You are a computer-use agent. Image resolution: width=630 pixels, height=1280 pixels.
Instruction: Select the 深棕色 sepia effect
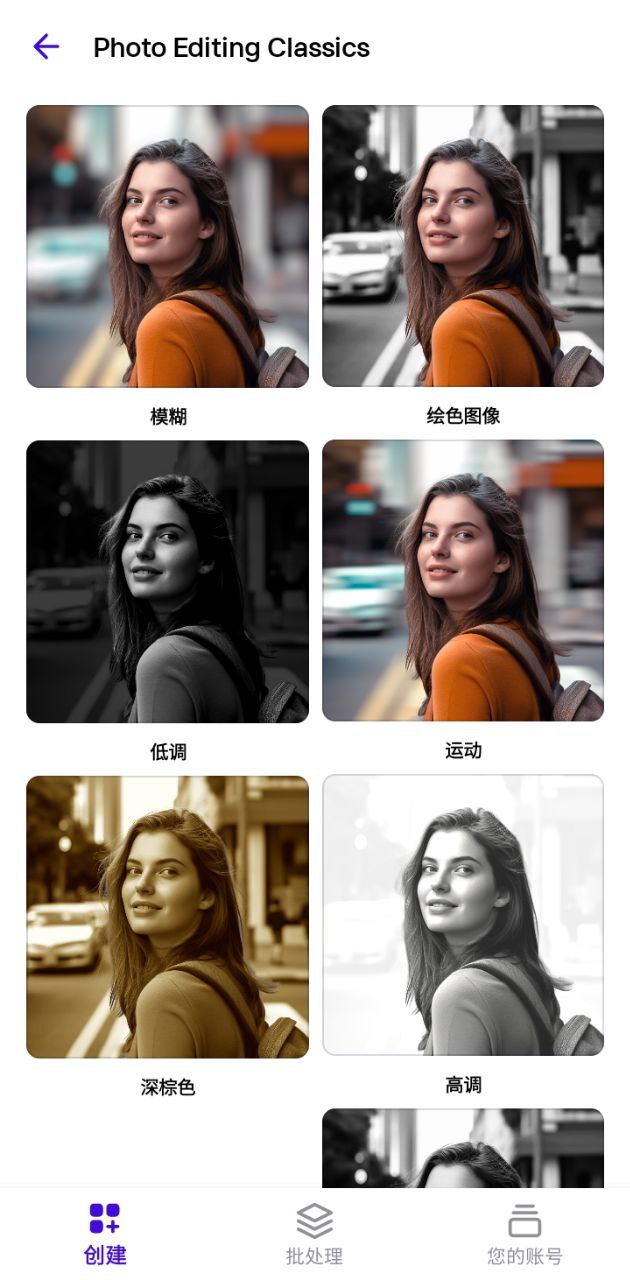click(167, 917)
